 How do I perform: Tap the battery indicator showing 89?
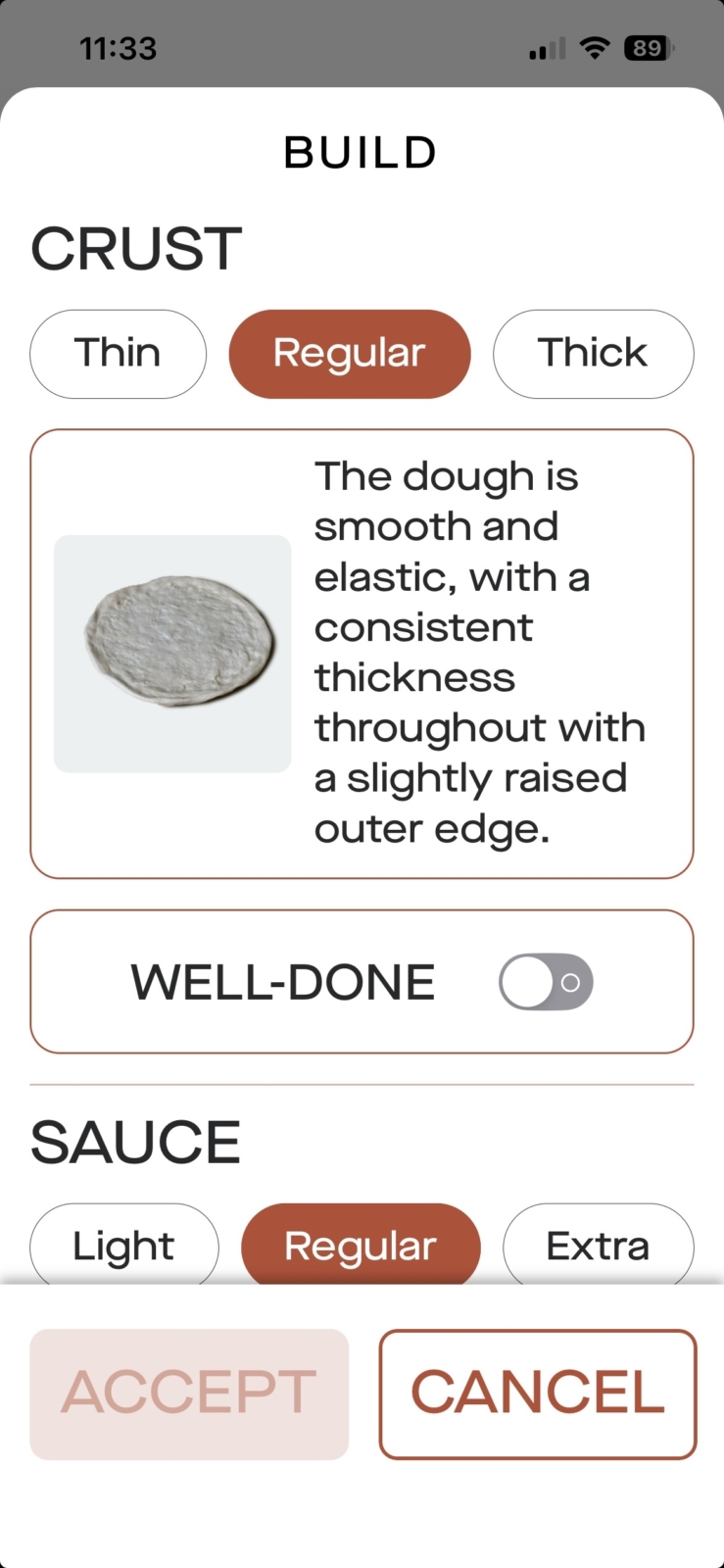coord(647,47)
